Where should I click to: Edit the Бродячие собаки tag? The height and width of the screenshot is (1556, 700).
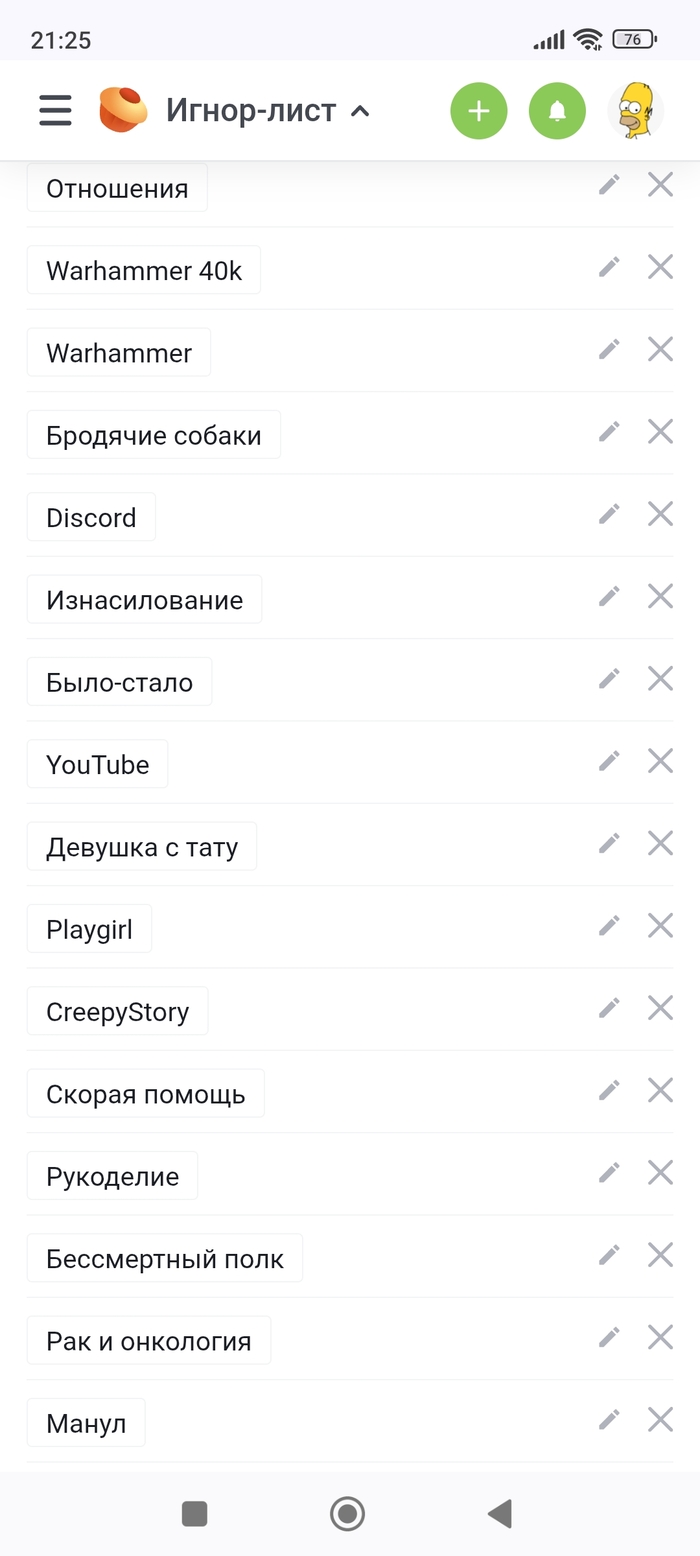[609, 432]
